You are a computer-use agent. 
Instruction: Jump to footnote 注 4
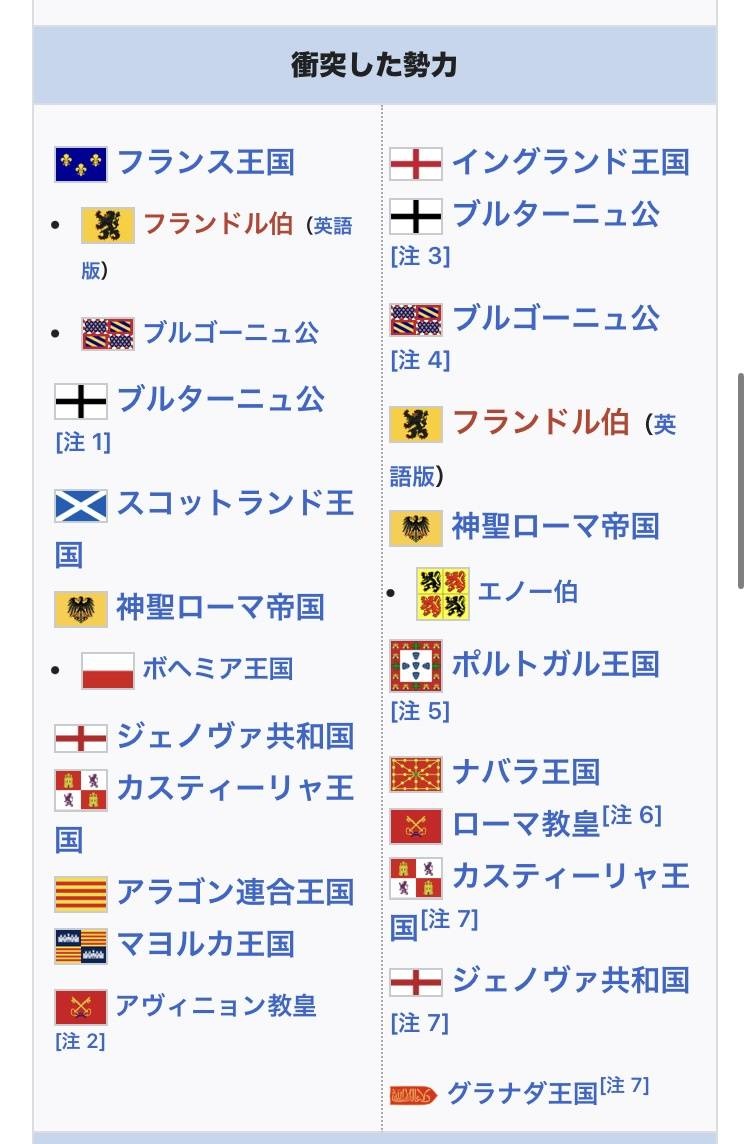pos(420,360)
